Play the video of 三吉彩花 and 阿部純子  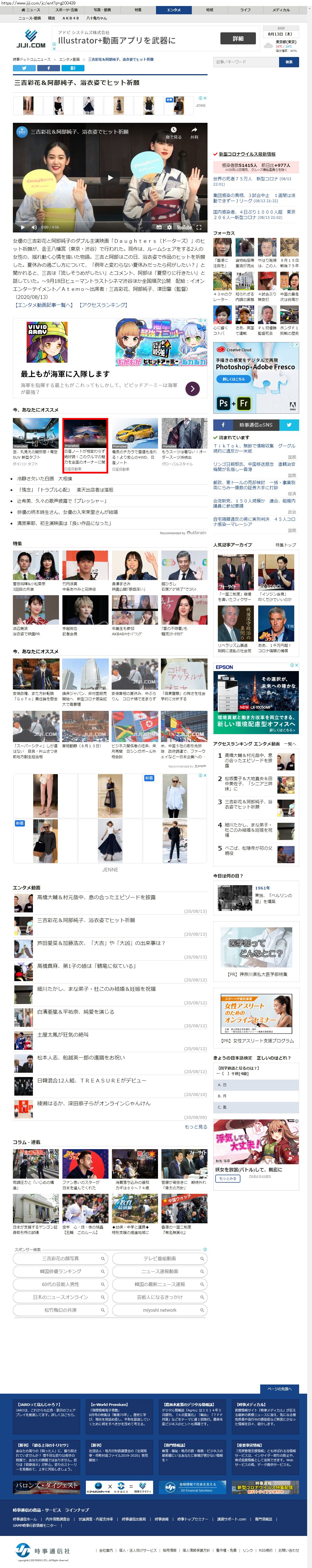tap(110, 178)
